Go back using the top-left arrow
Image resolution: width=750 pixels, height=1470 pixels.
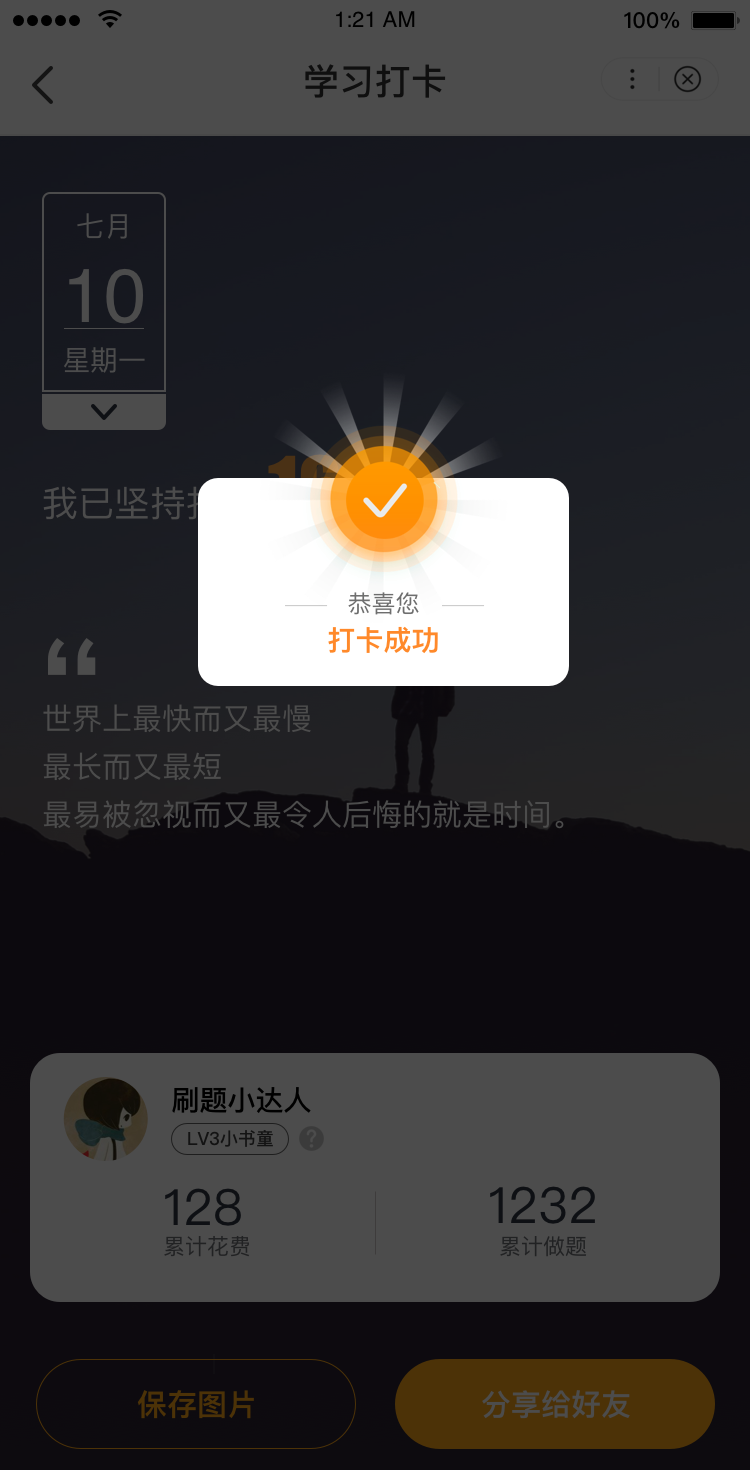tap(43, 85)
